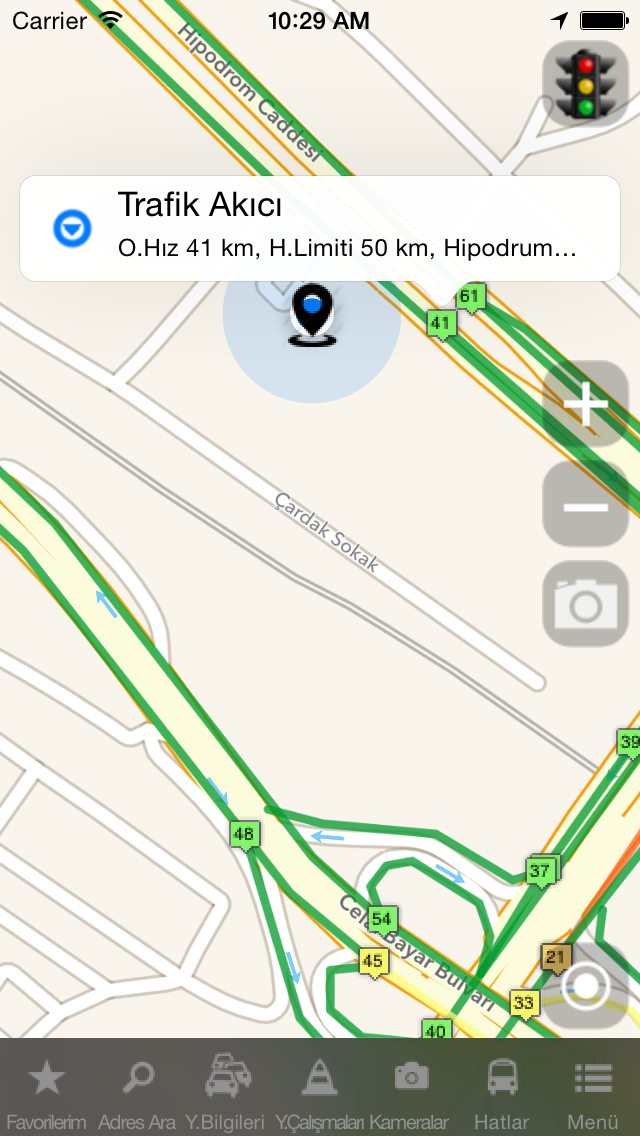The image size is (640, 1136).
Task: Open the Trafik Akıcı info callout
Action: click(320, 228)
